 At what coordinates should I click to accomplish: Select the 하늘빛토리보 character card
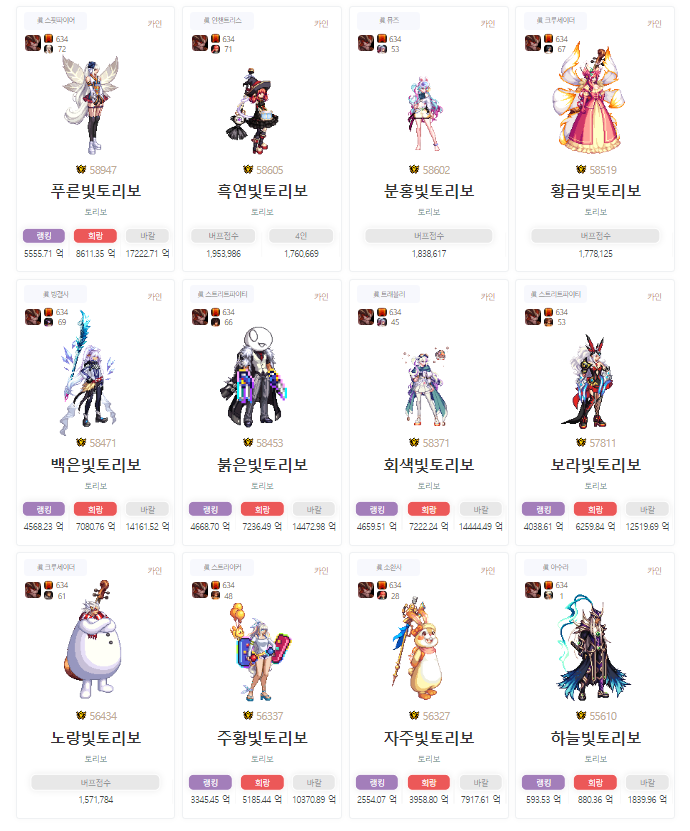(595, 739)
